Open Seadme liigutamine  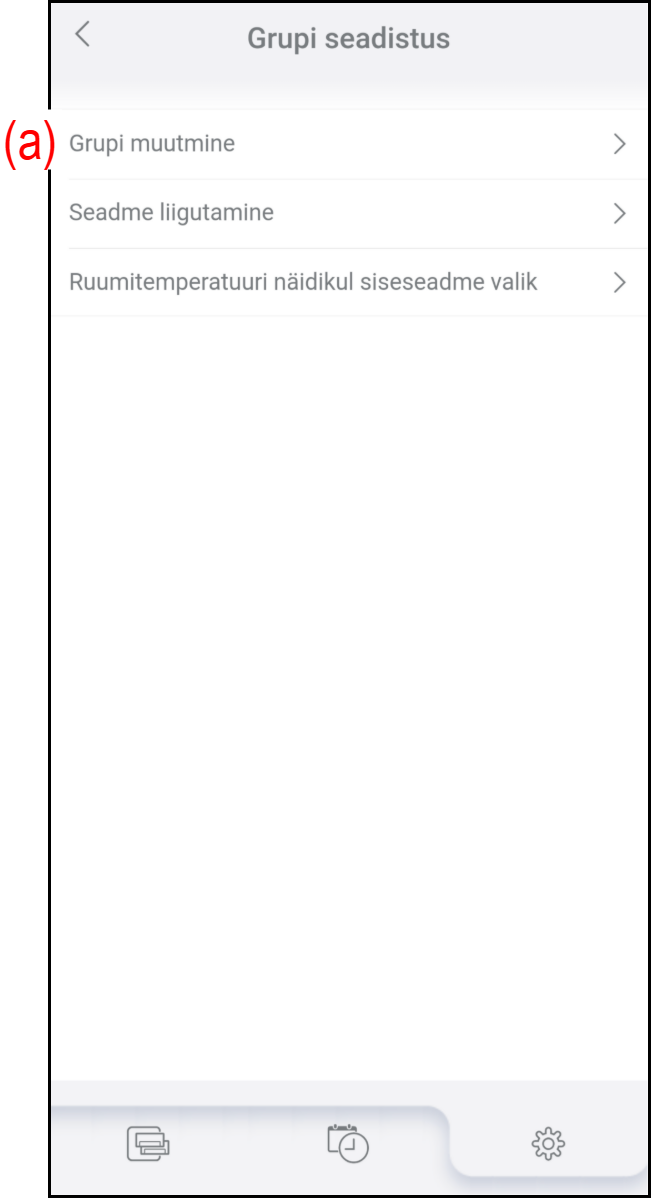(348, 213)
